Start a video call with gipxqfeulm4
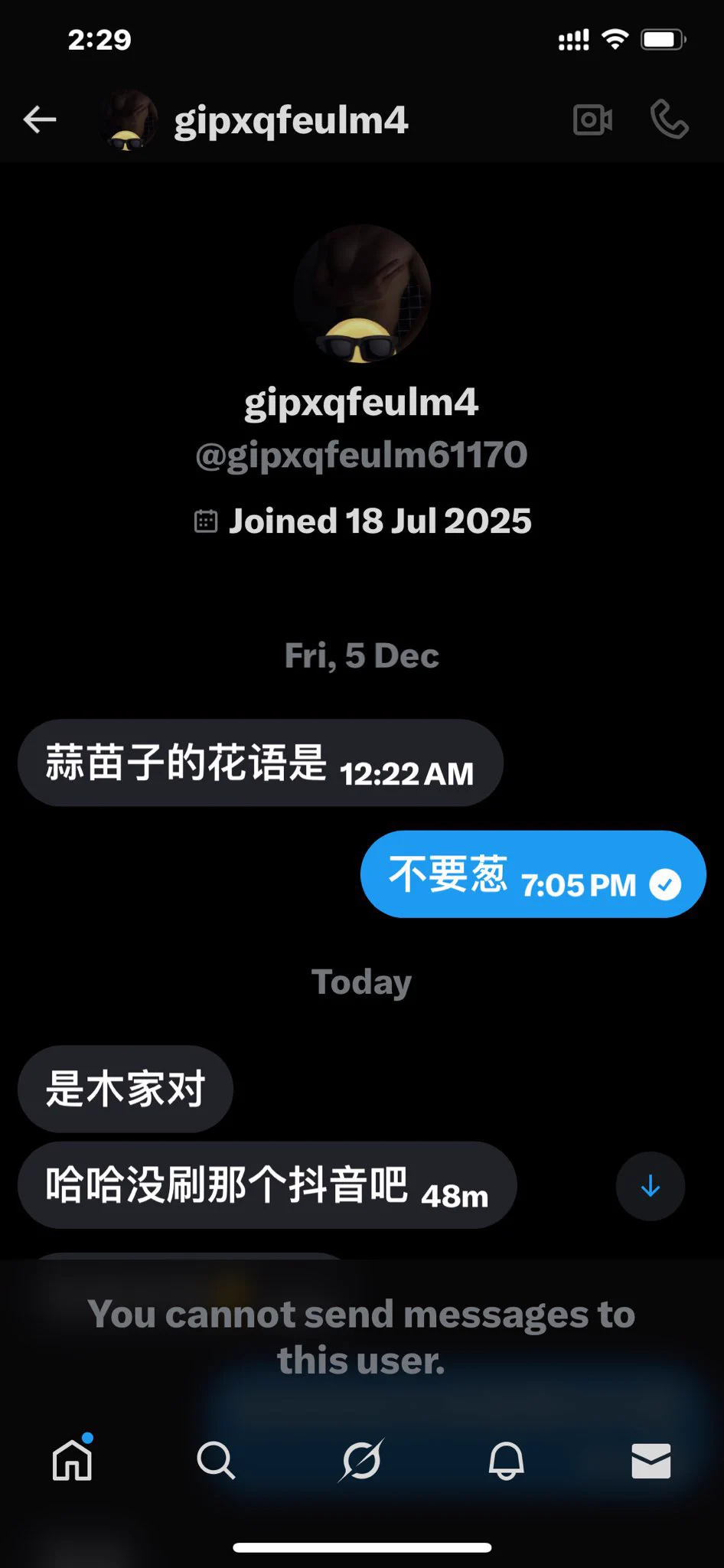The height and width of the screenshot is (1568, 724). [593, 120]
